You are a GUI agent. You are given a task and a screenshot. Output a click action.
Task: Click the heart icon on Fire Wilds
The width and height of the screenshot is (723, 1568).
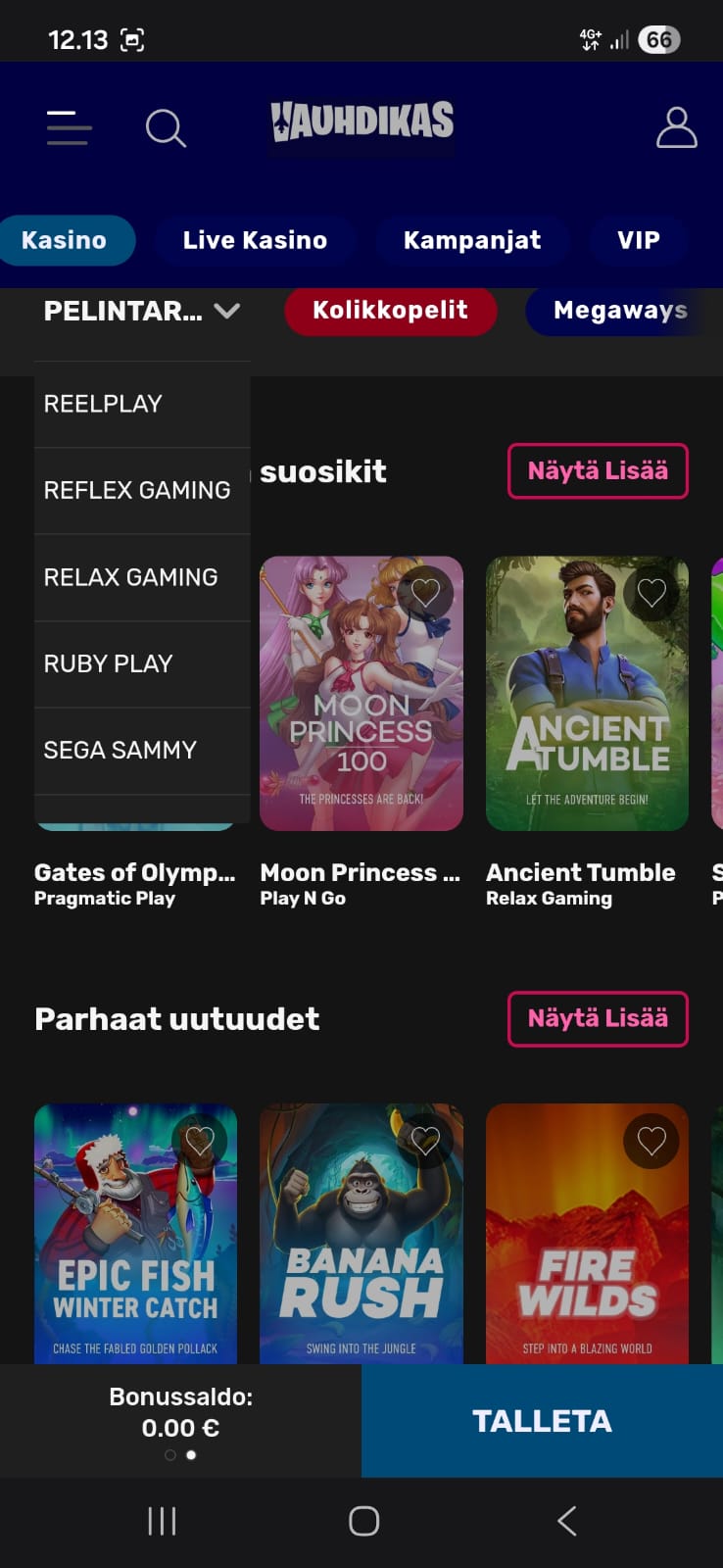(652, 1141)
